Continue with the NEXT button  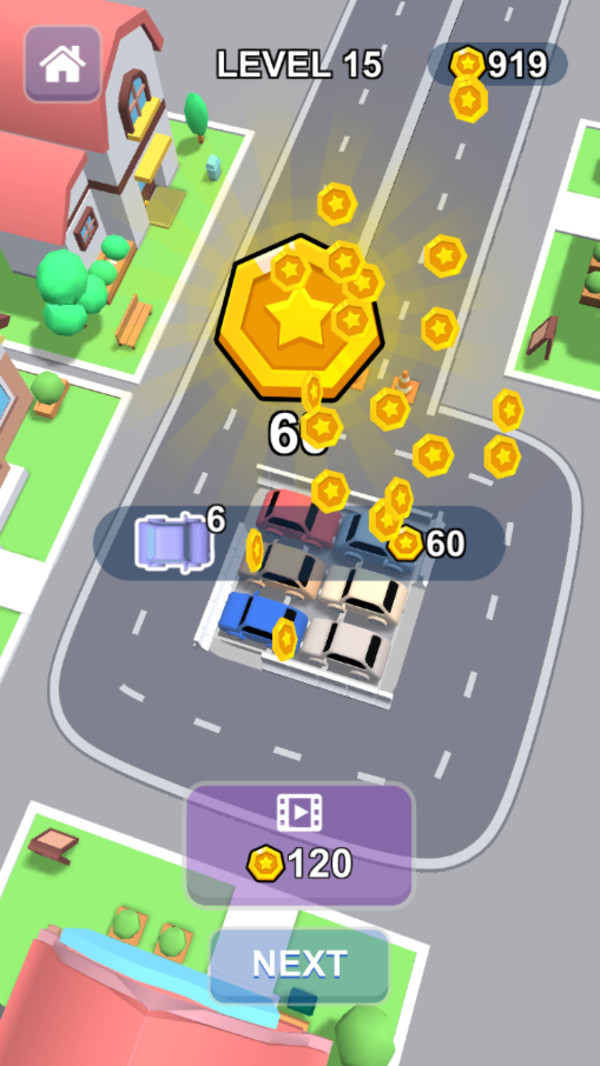pyautogui.click(x=299, y=964)
